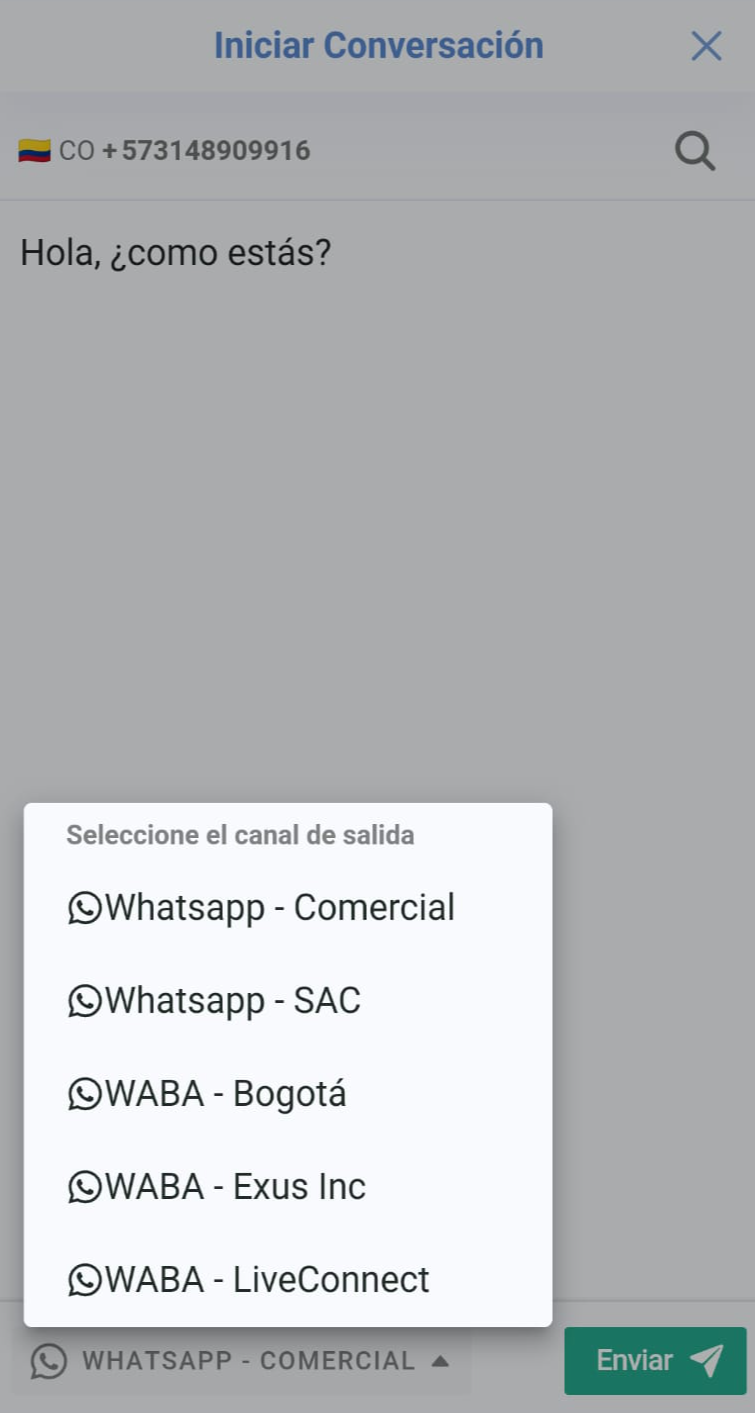Select the WABA - Bogotá channel
The width and height of the screenshot is (755, 1413).
coord(288,1094)
